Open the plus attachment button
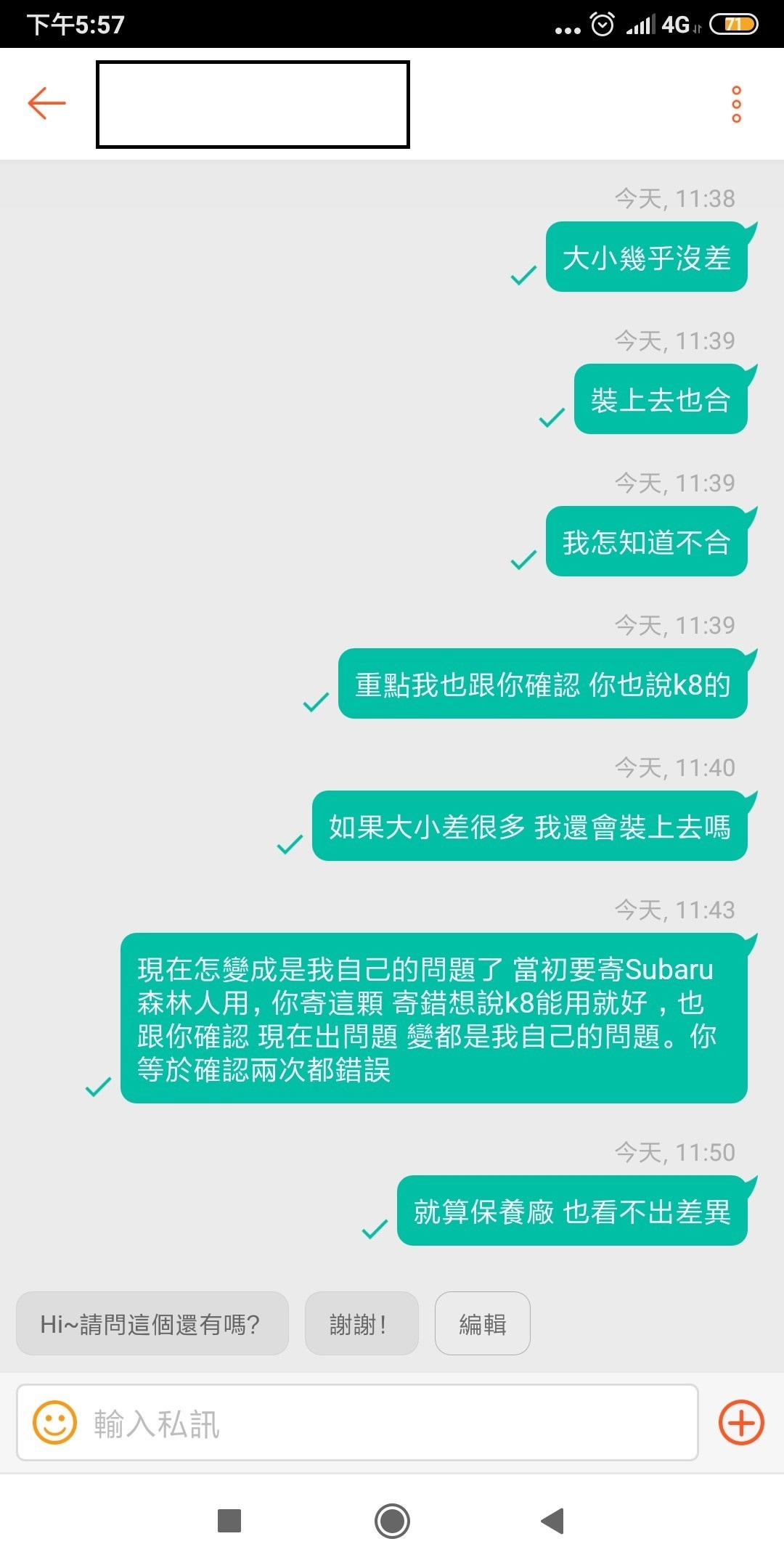784x1568 pixels. [x=741, y=1423]
